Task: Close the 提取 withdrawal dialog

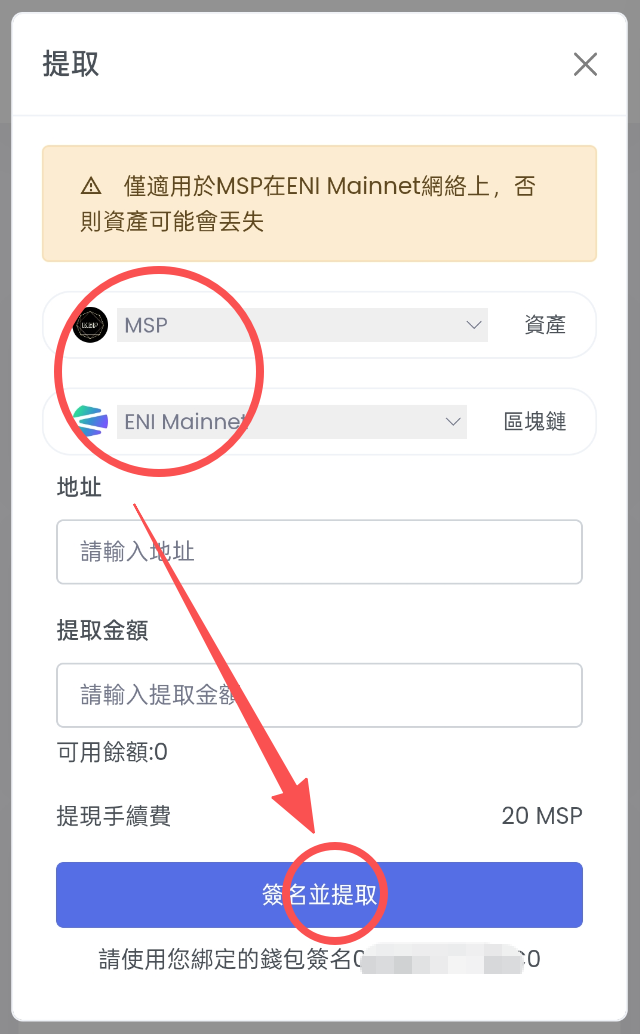Action: coord(585,65)
